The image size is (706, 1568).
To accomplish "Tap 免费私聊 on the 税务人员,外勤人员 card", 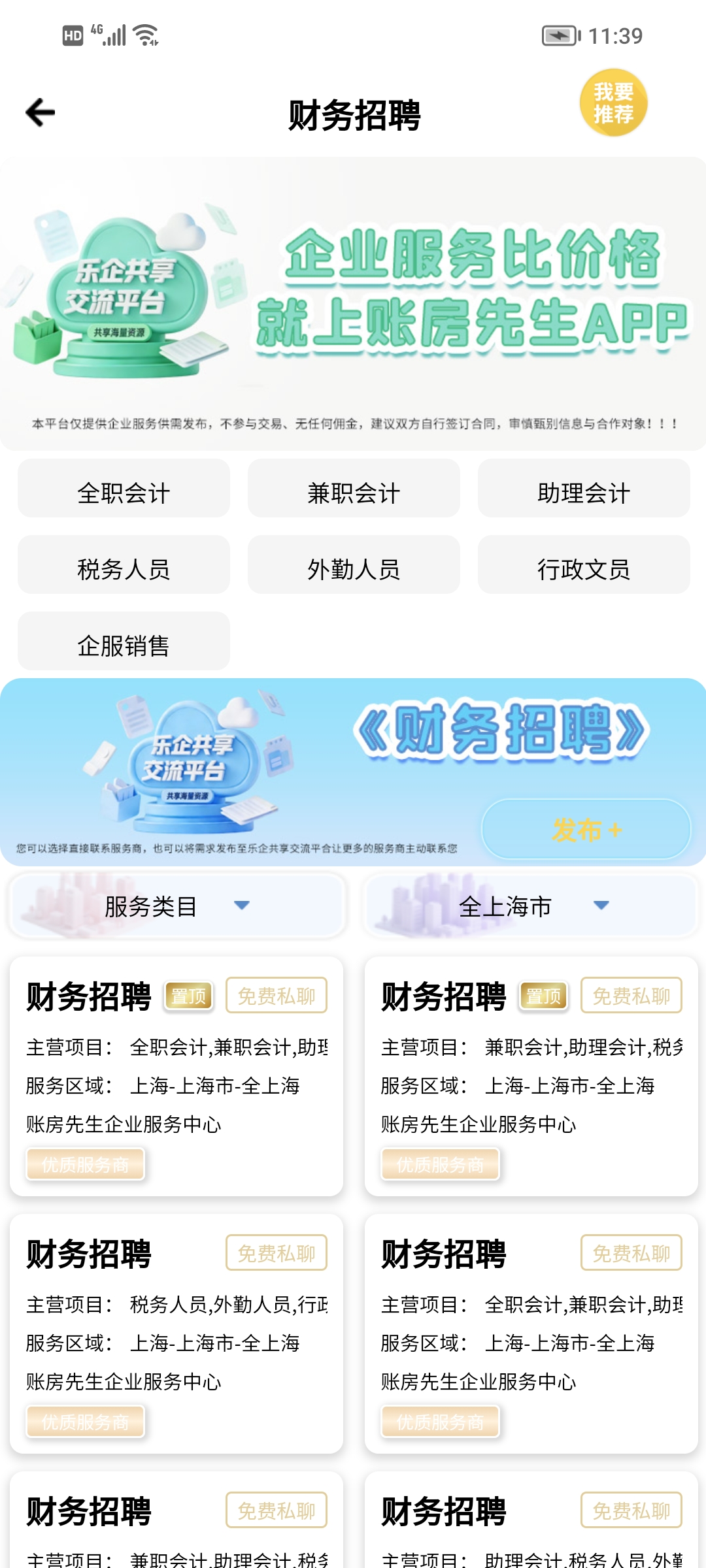I will (276, 1253).
